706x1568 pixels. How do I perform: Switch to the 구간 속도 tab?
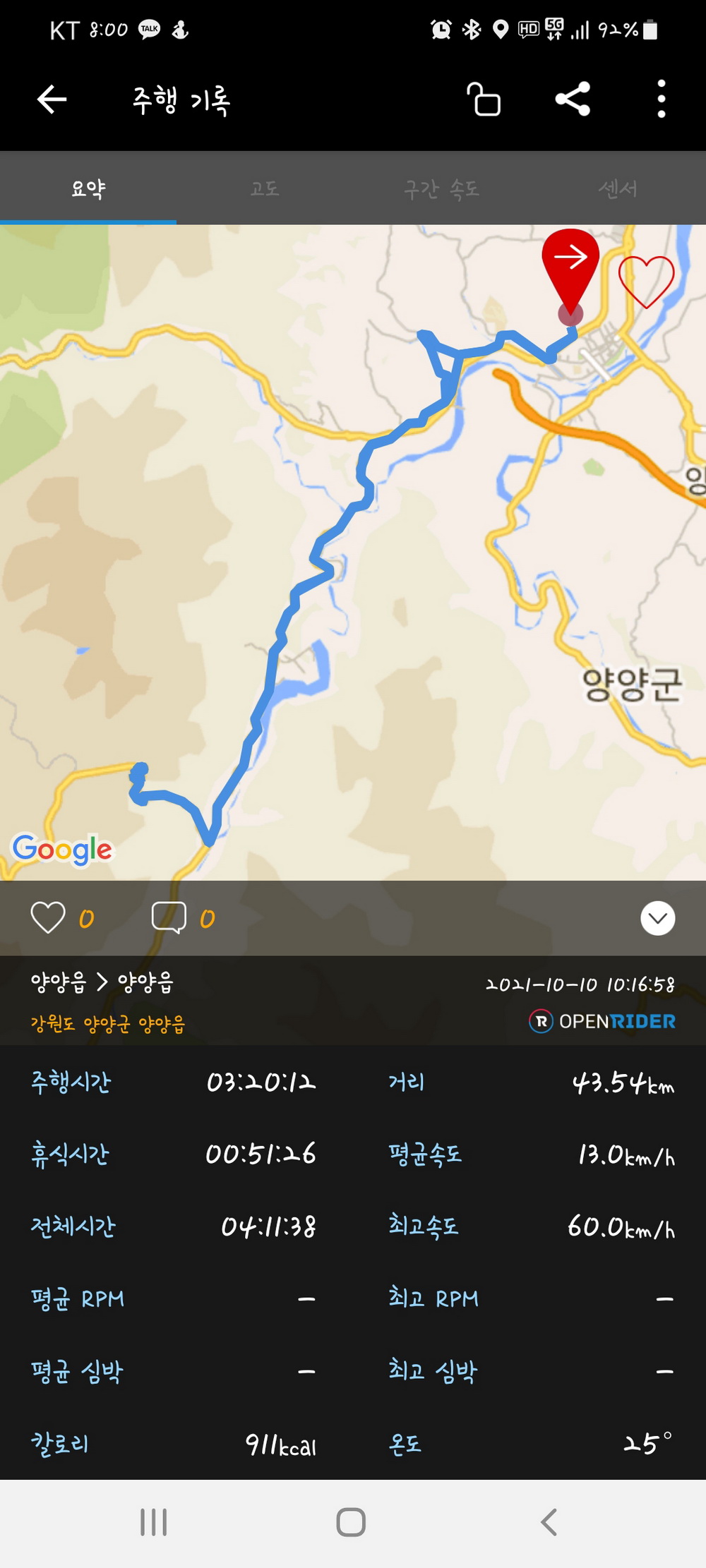441,188
